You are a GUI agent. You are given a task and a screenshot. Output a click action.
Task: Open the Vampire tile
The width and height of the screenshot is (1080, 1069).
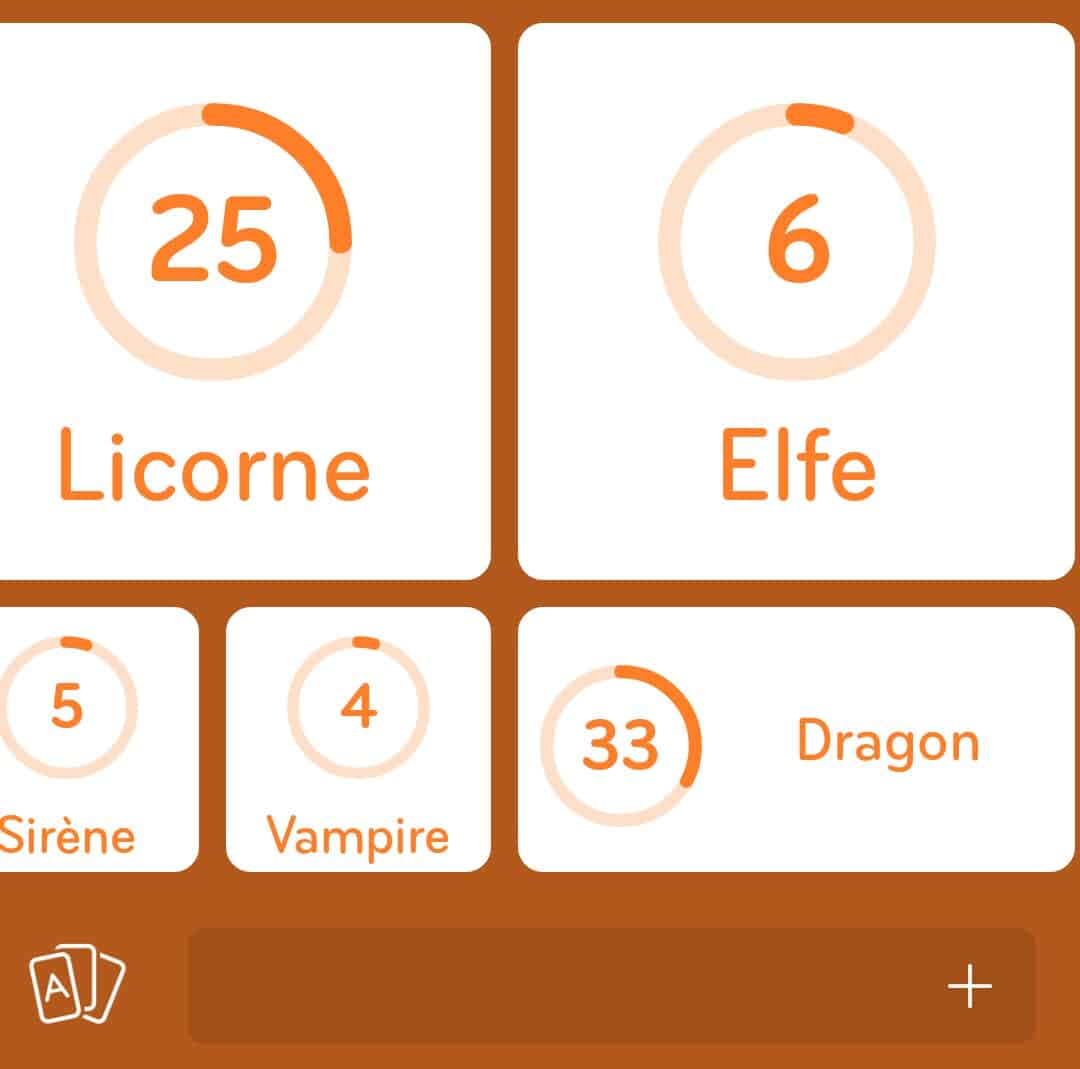[x=358, y=740]
